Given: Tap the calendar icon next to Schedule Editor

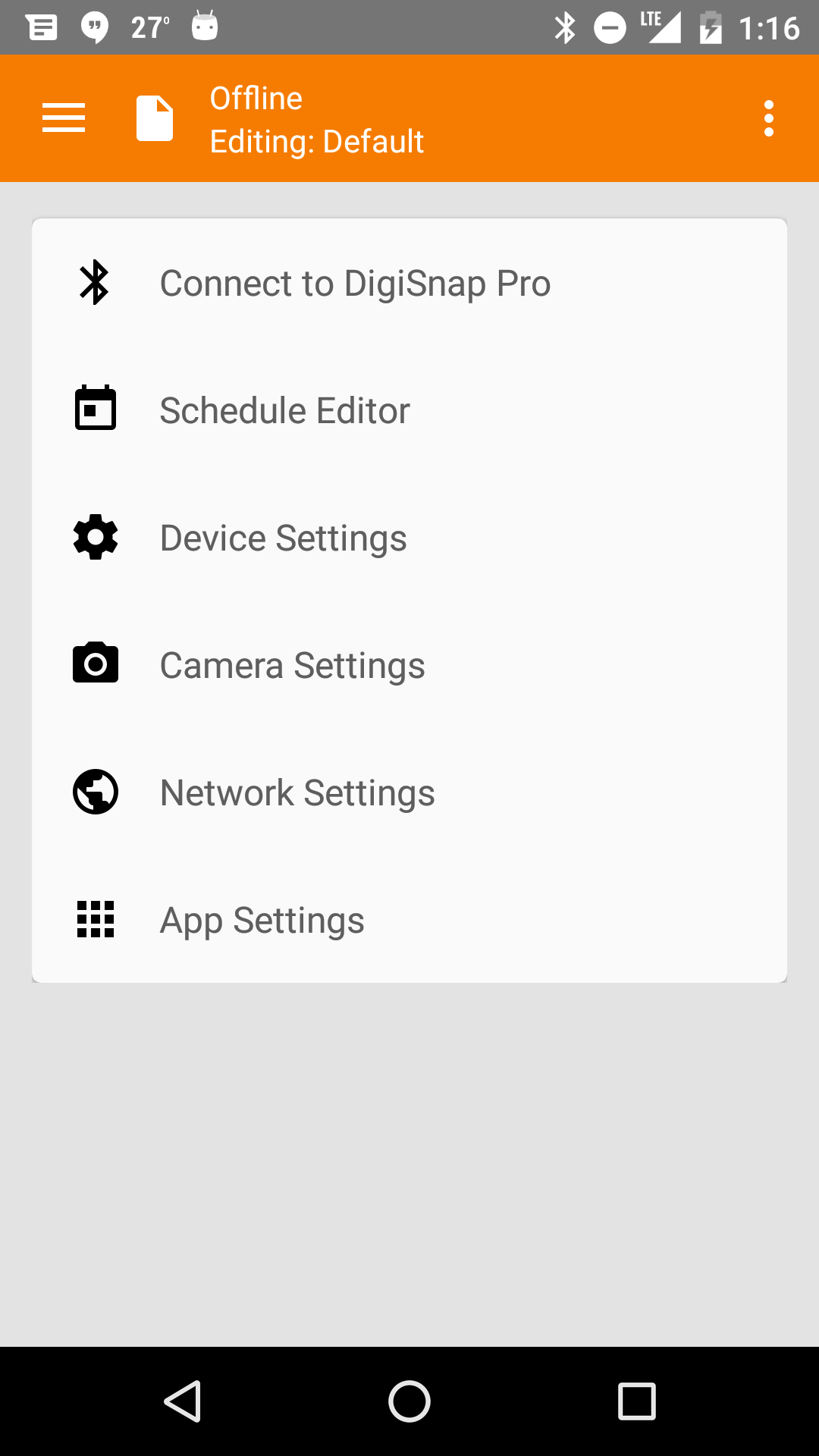Looking at the screenshot, I should point(96,409).
